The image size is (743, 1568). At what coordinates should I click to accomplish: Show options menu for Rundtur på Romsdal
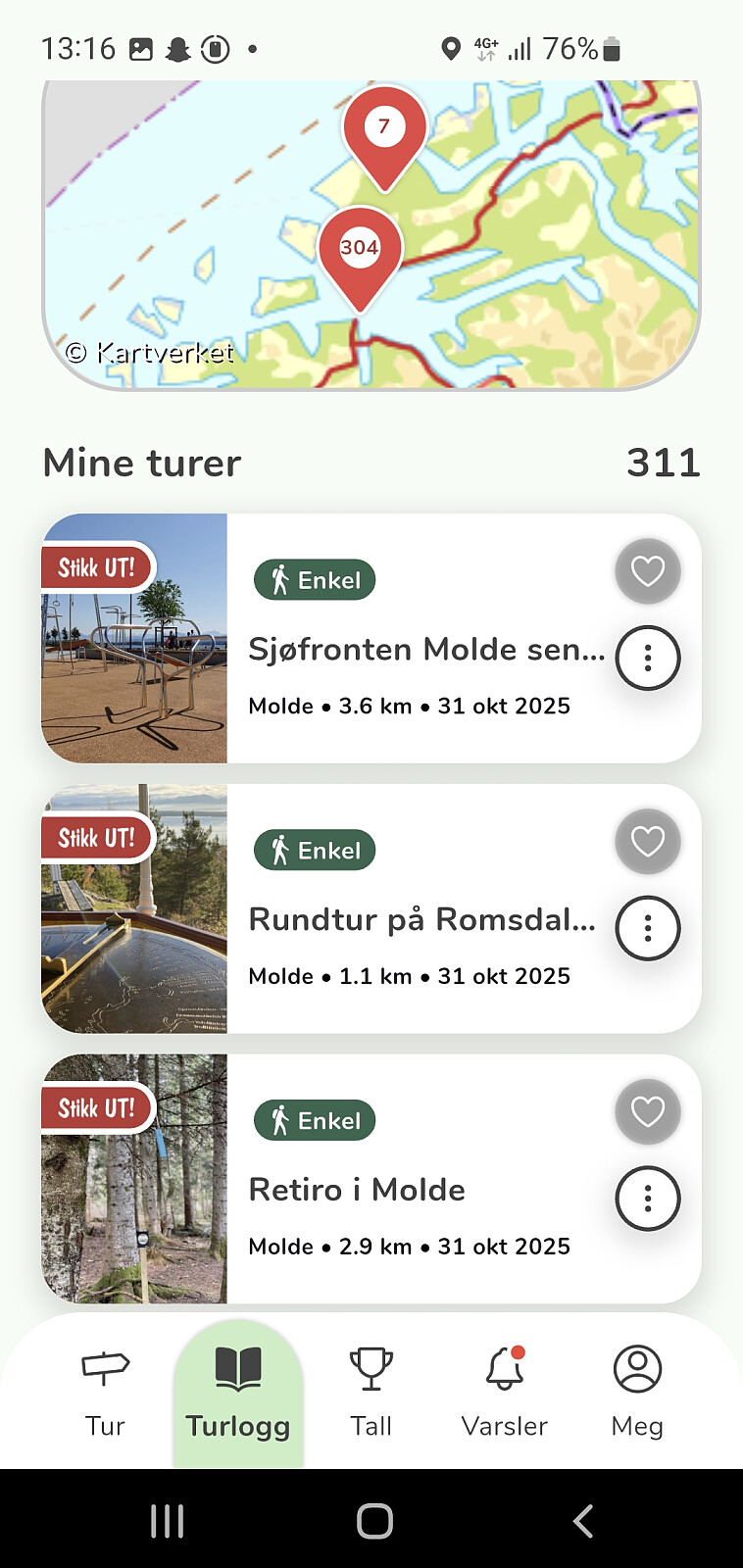click(x=647, y=928)
